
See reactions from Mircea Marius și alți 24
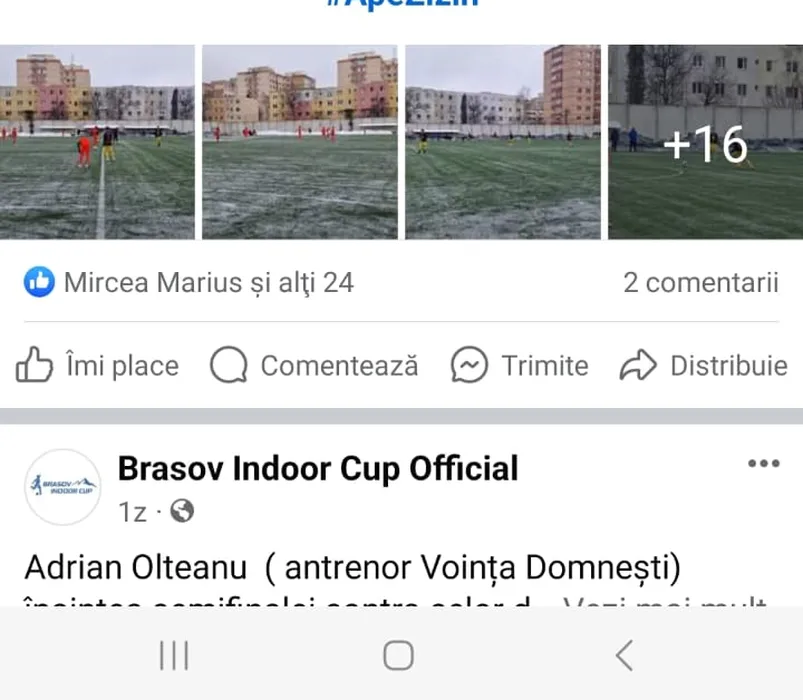pos(189,283)
